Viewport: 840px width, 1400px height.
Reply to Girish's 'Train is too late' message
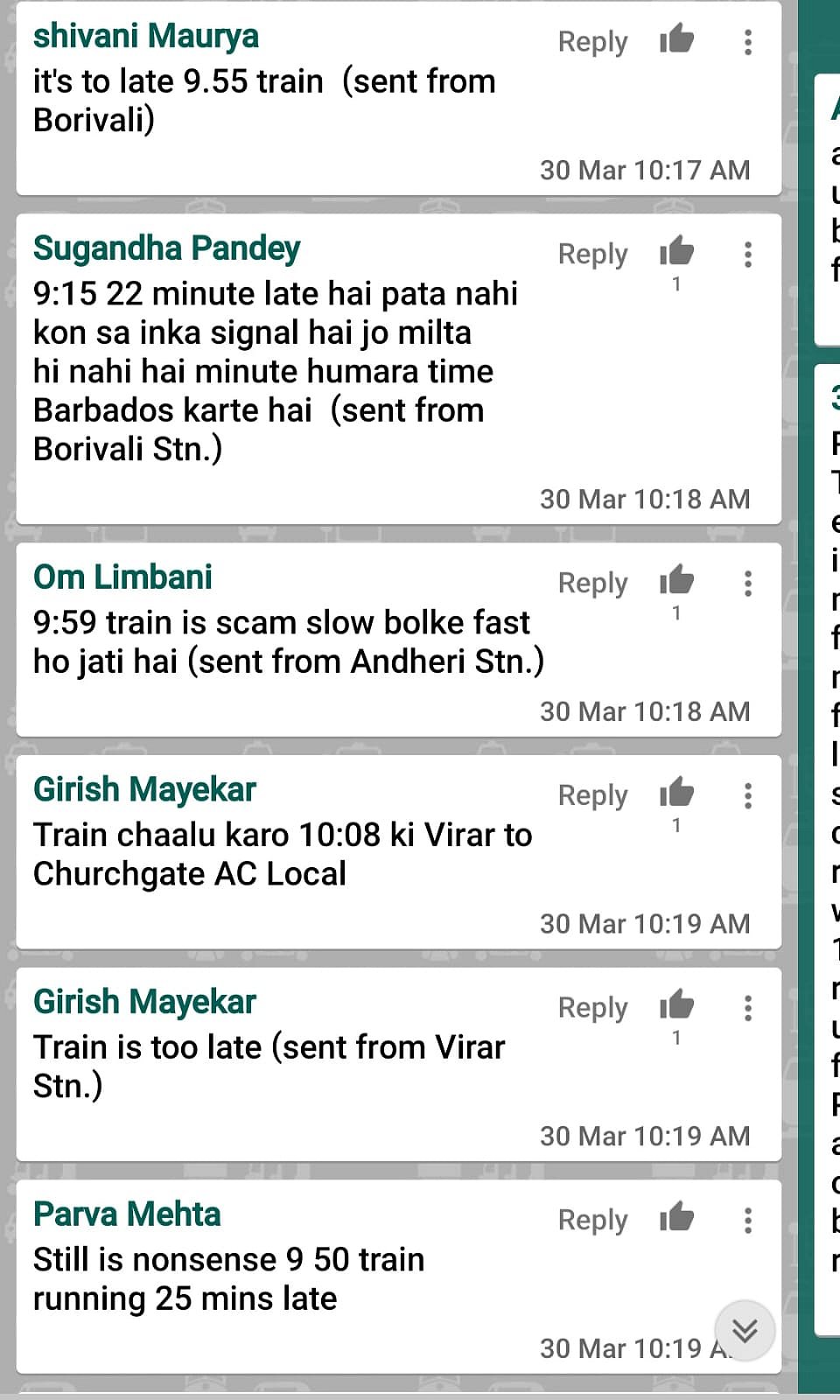pyautogui.click(x=592, y=1008)
